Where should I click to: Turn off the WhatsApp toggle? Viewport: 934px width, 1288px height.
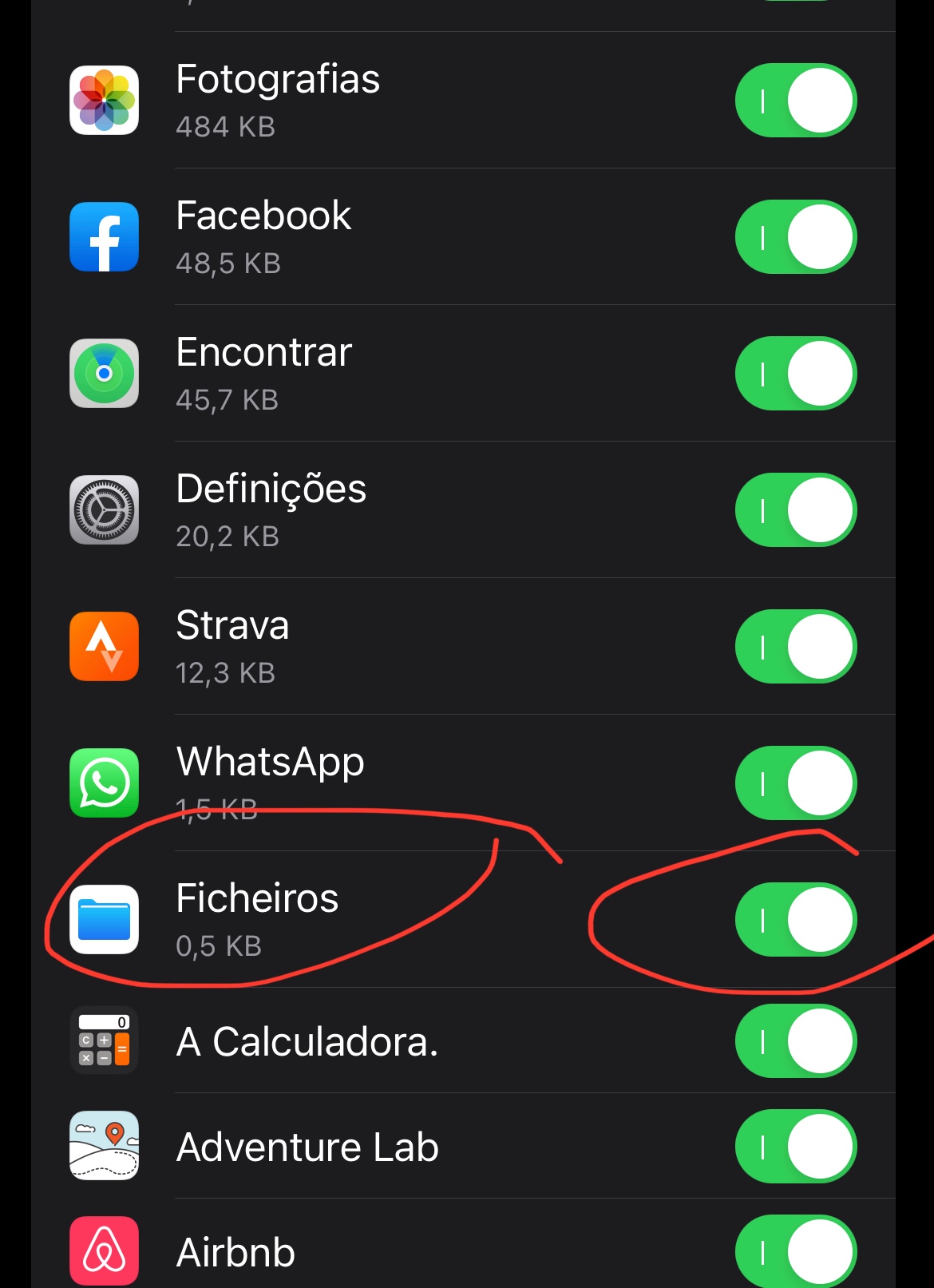click(x=796, y=783)
